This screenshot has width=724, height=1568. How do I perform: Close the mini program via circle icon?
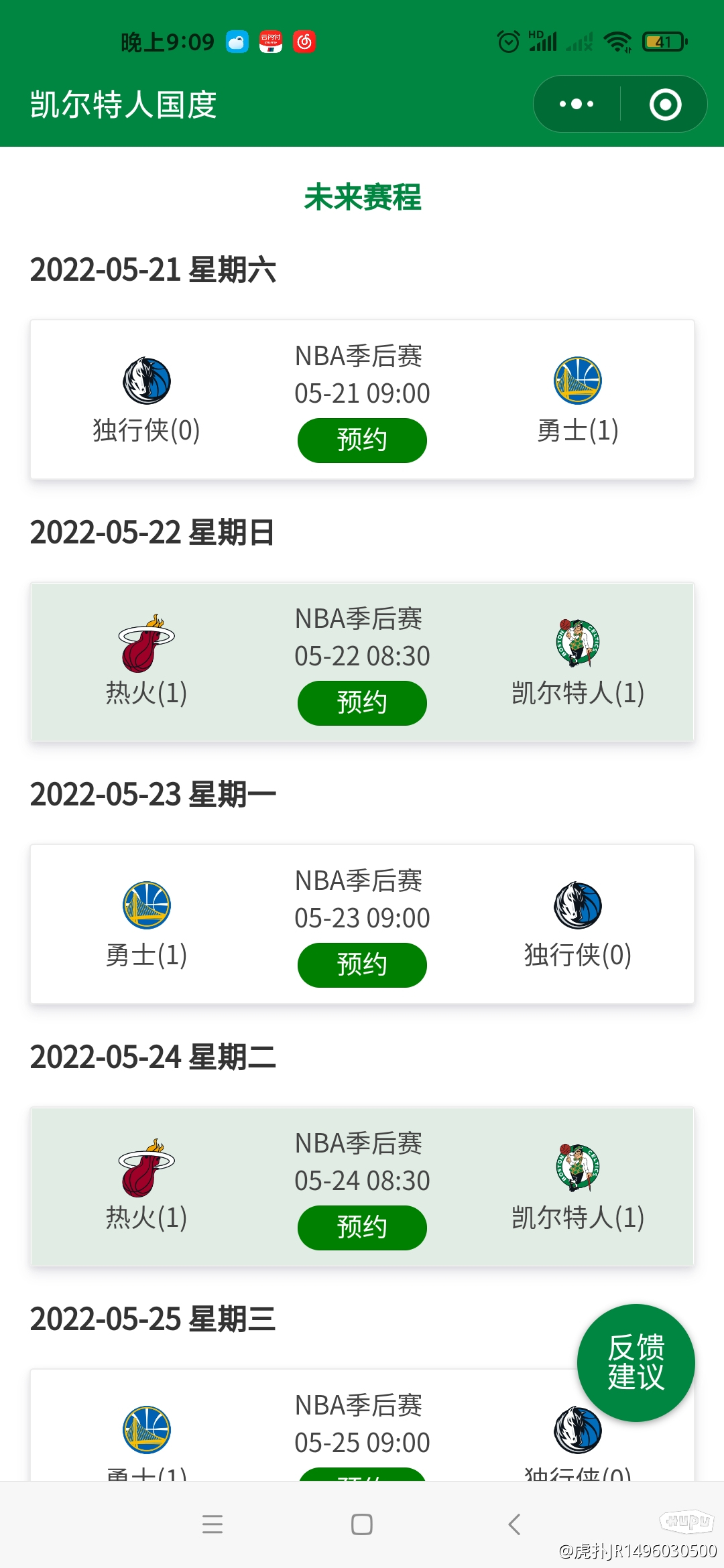pyautogui.click(x=665, y=105)
